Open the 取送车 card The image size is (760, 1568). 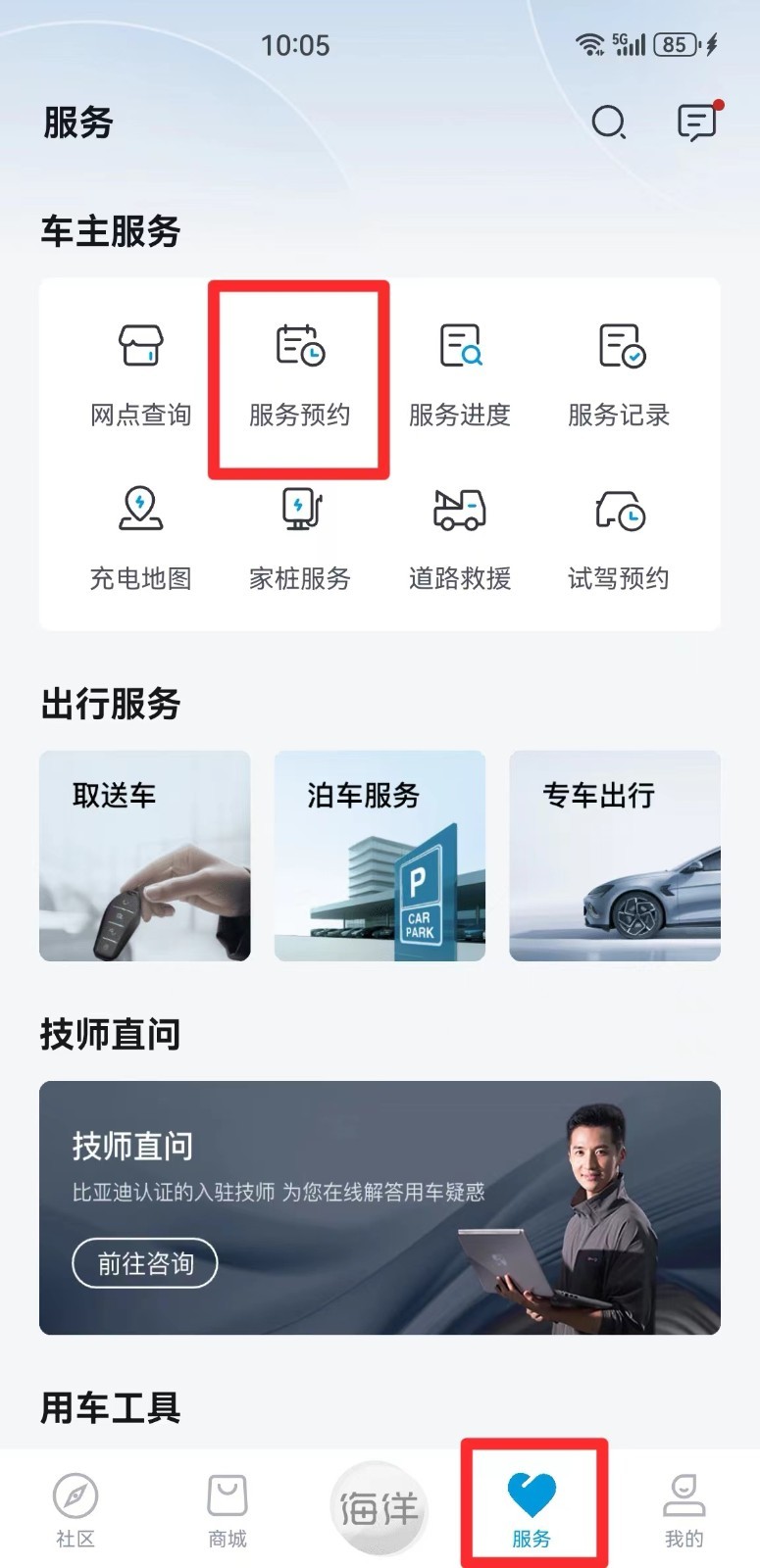coord(145,856)
